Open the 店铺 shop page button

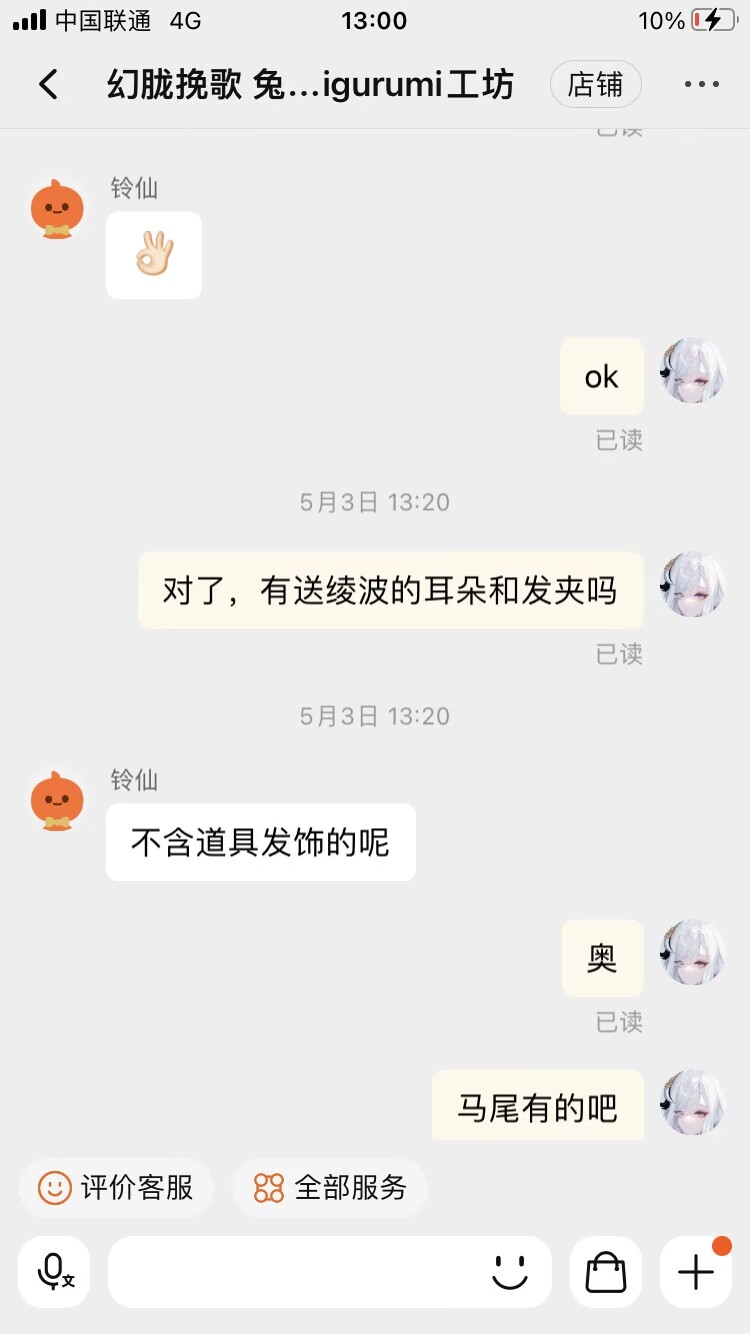(x=595, y=85)
